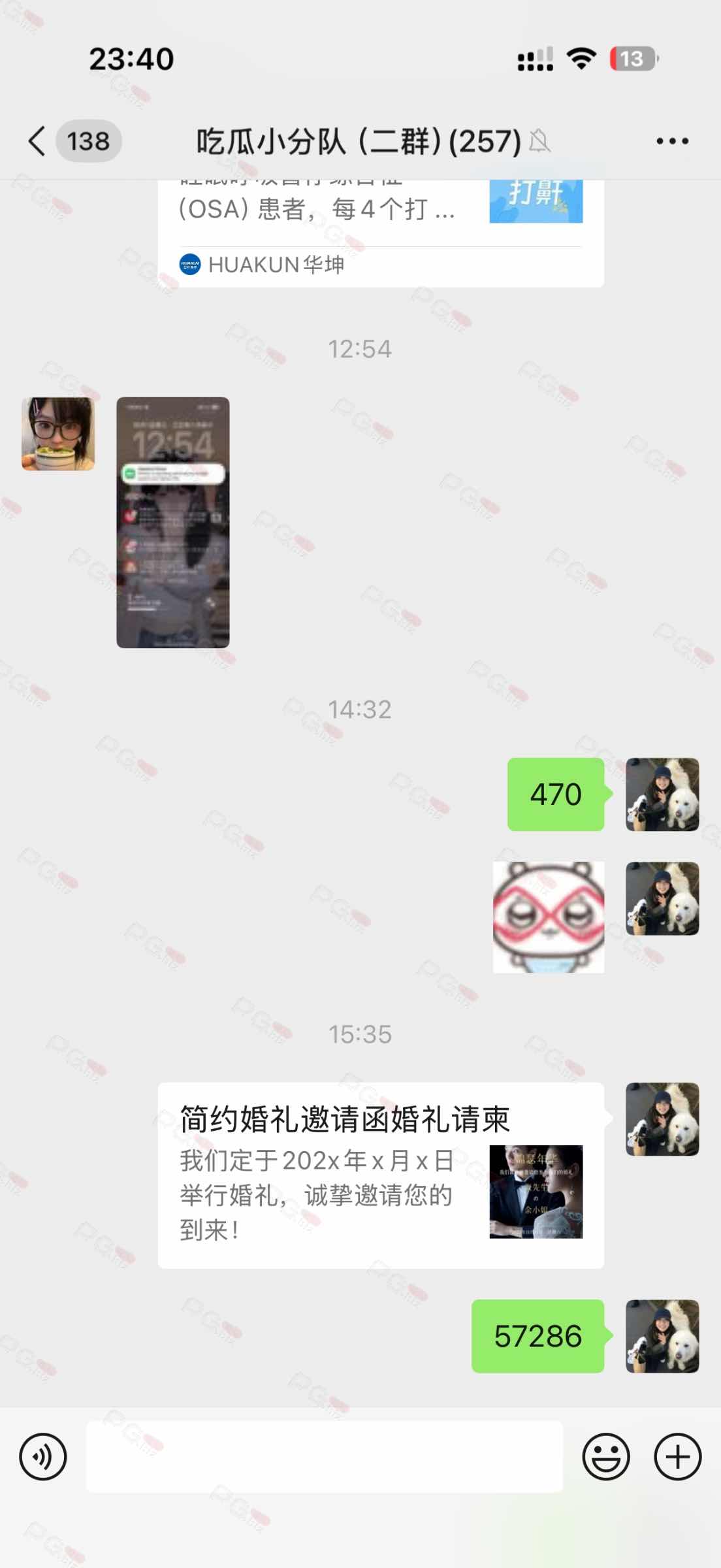Image resolution: width=721 pixels, height=1568 pixels.
Task: Open the profile of the sender with glasses
Action: (x=58, y=434)
